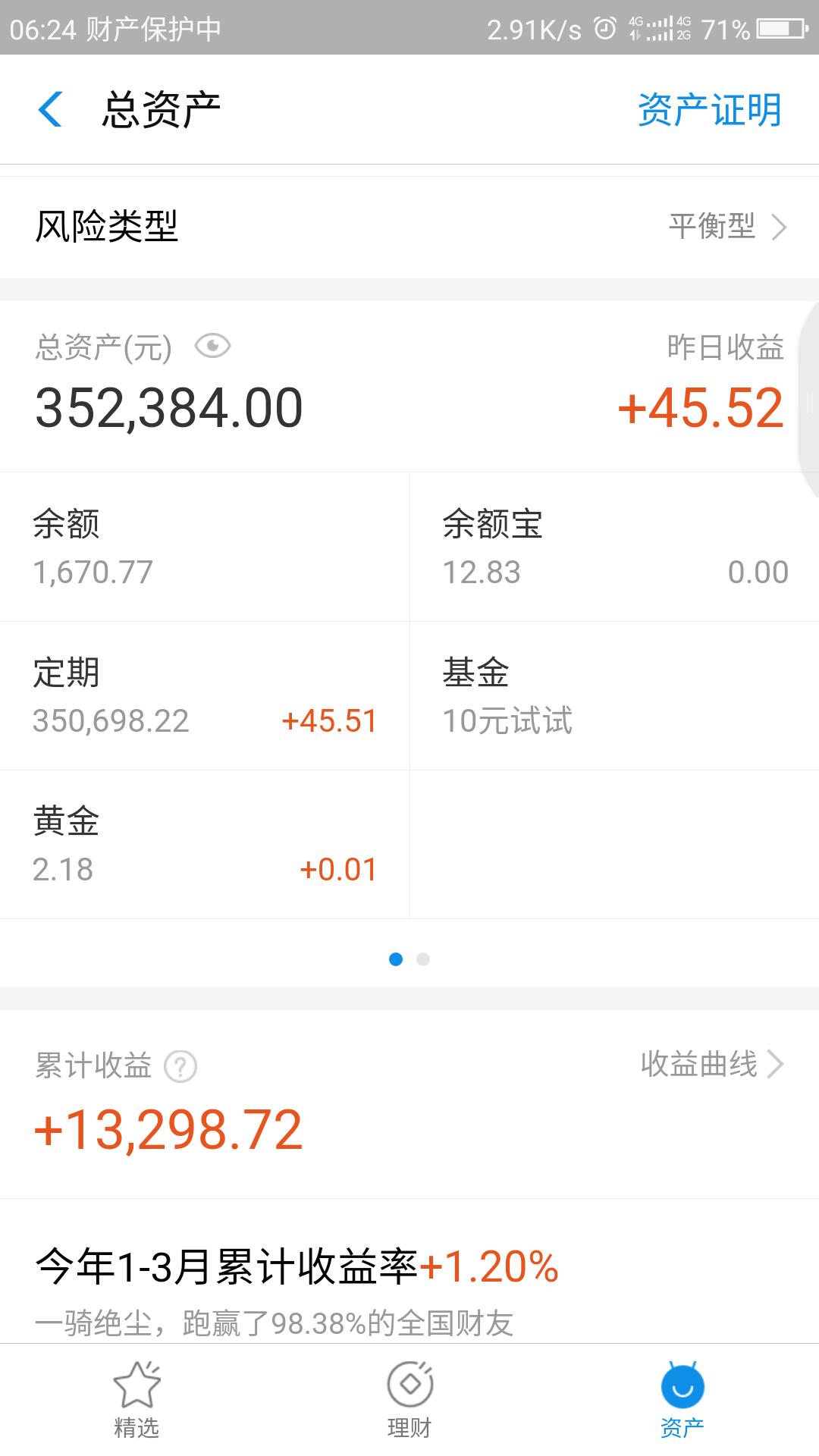Open the 余额宝 tile
Image resolution: width=819 pixels, height=1456 pixels.
tap(614, 547)
